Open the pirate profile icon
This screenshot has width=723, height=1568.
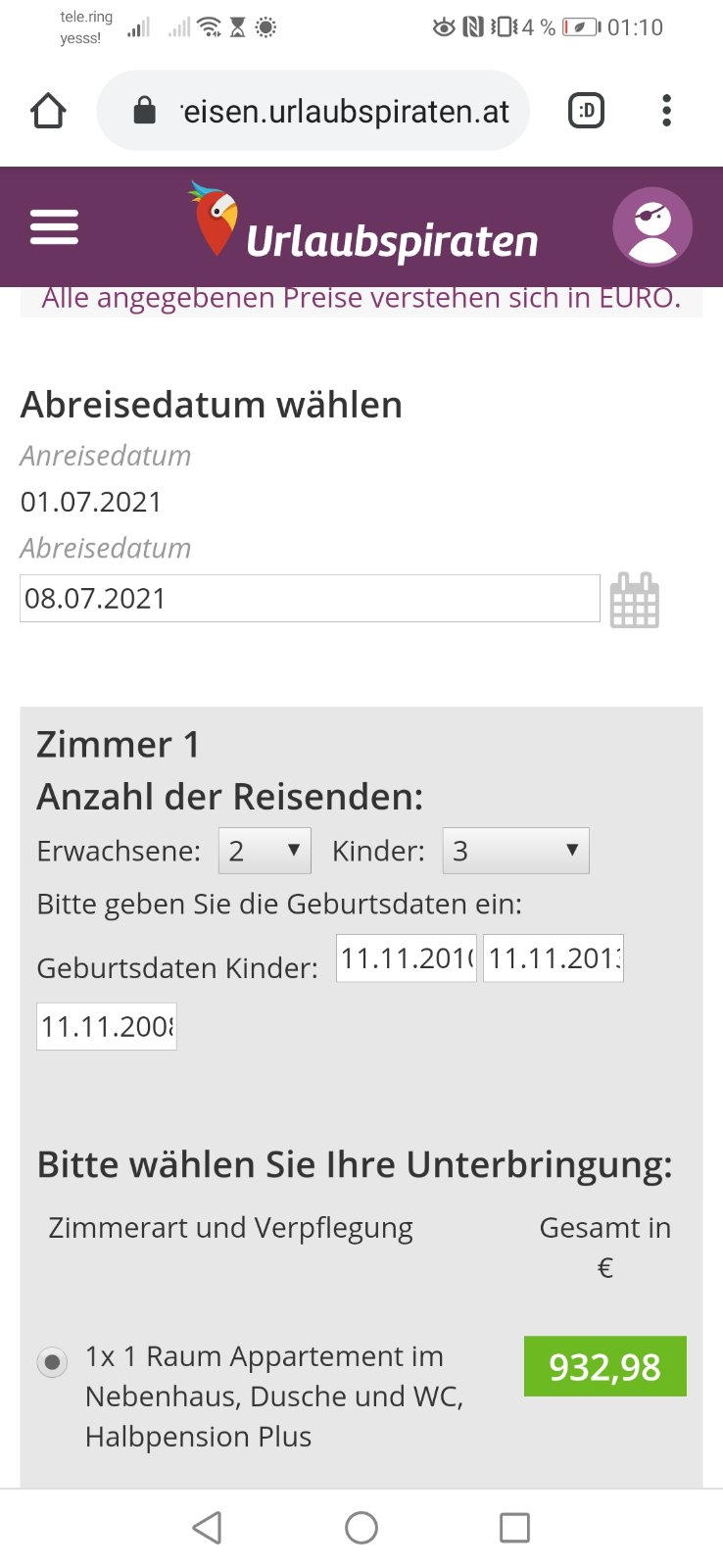coord(652,226)
